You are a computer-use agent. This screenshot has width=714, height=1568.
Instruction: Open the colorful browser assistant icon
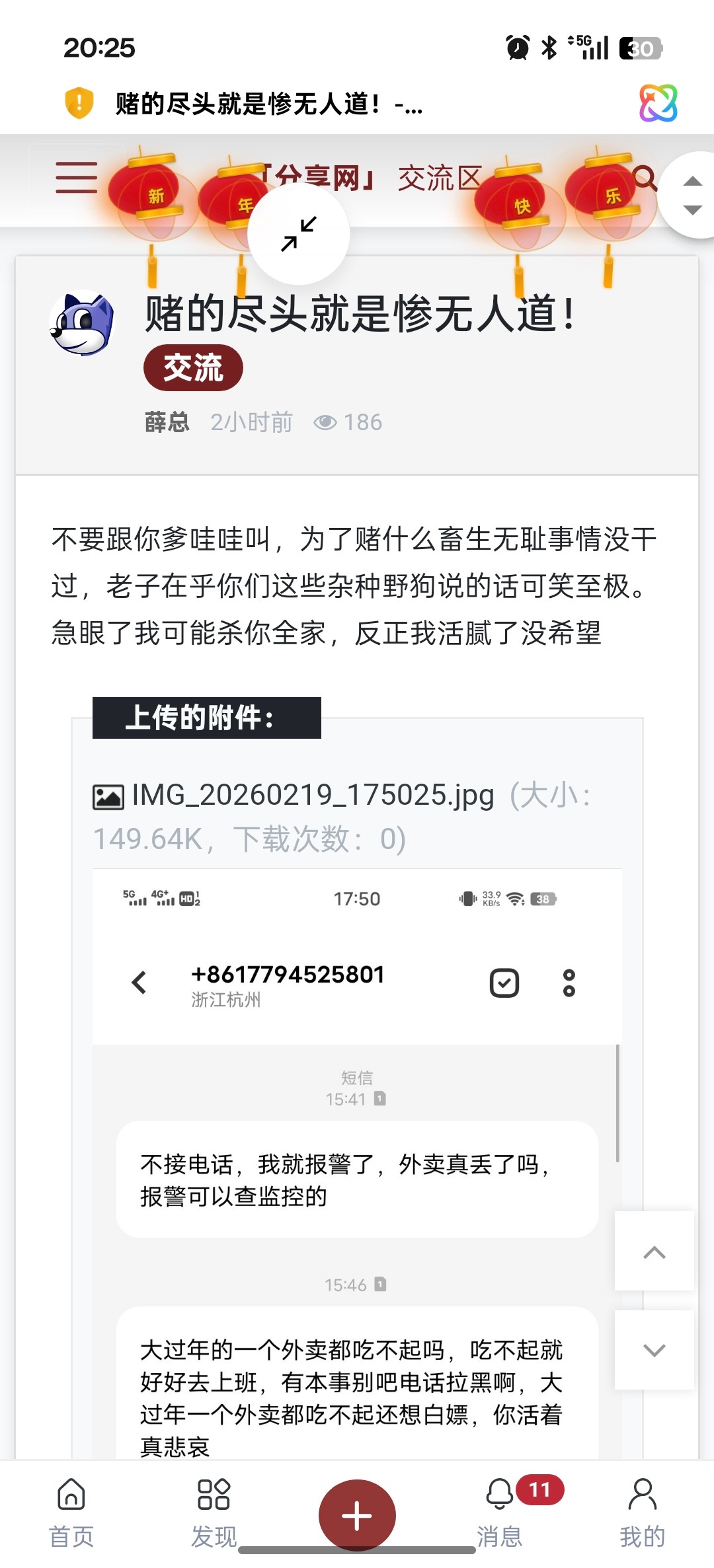658,103
